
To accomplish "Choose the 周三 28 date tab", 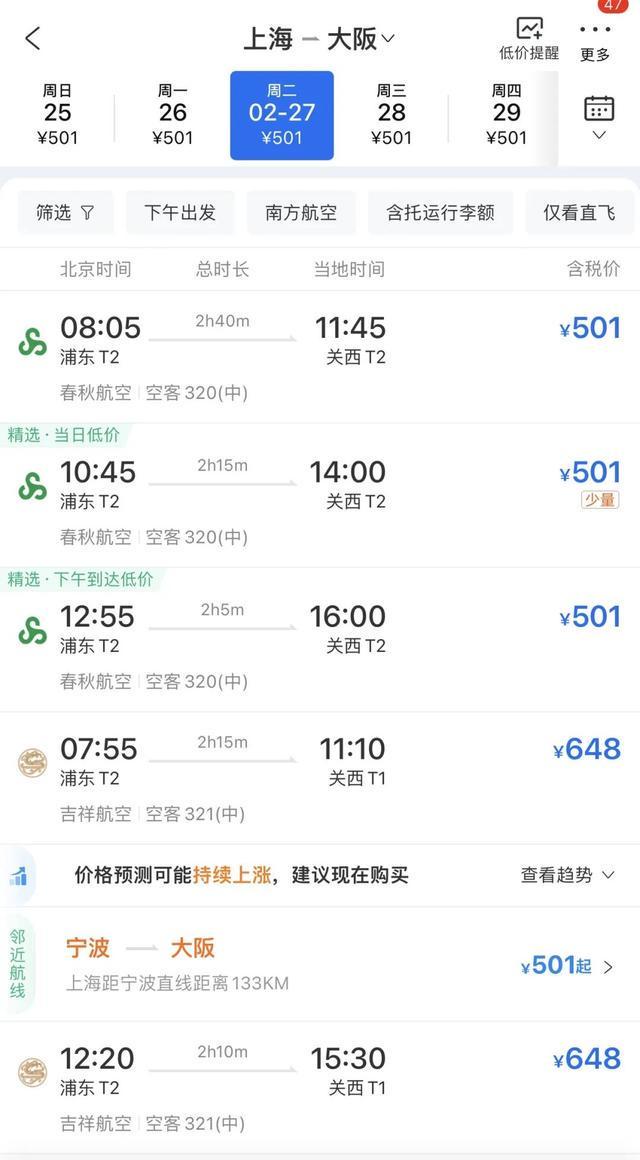I will click(x=391, y=115).
